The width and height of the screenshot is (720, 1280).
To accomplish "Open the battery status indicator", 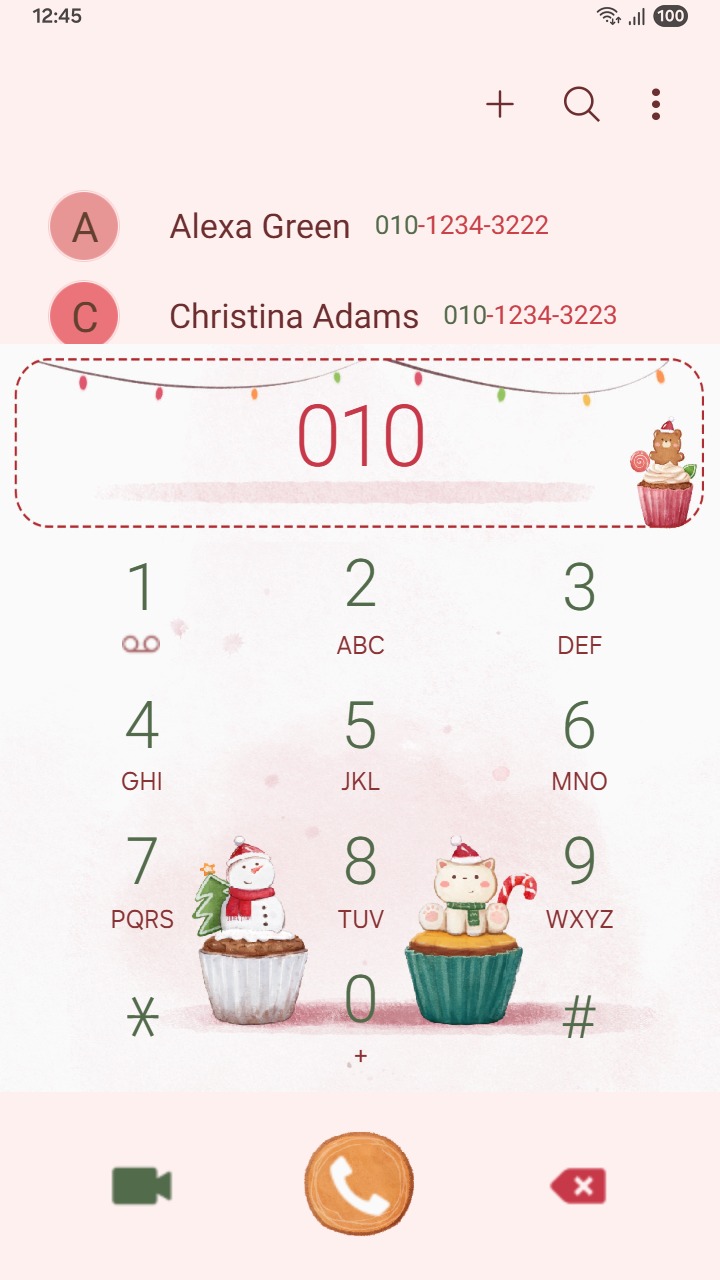I will pos(670,16).
